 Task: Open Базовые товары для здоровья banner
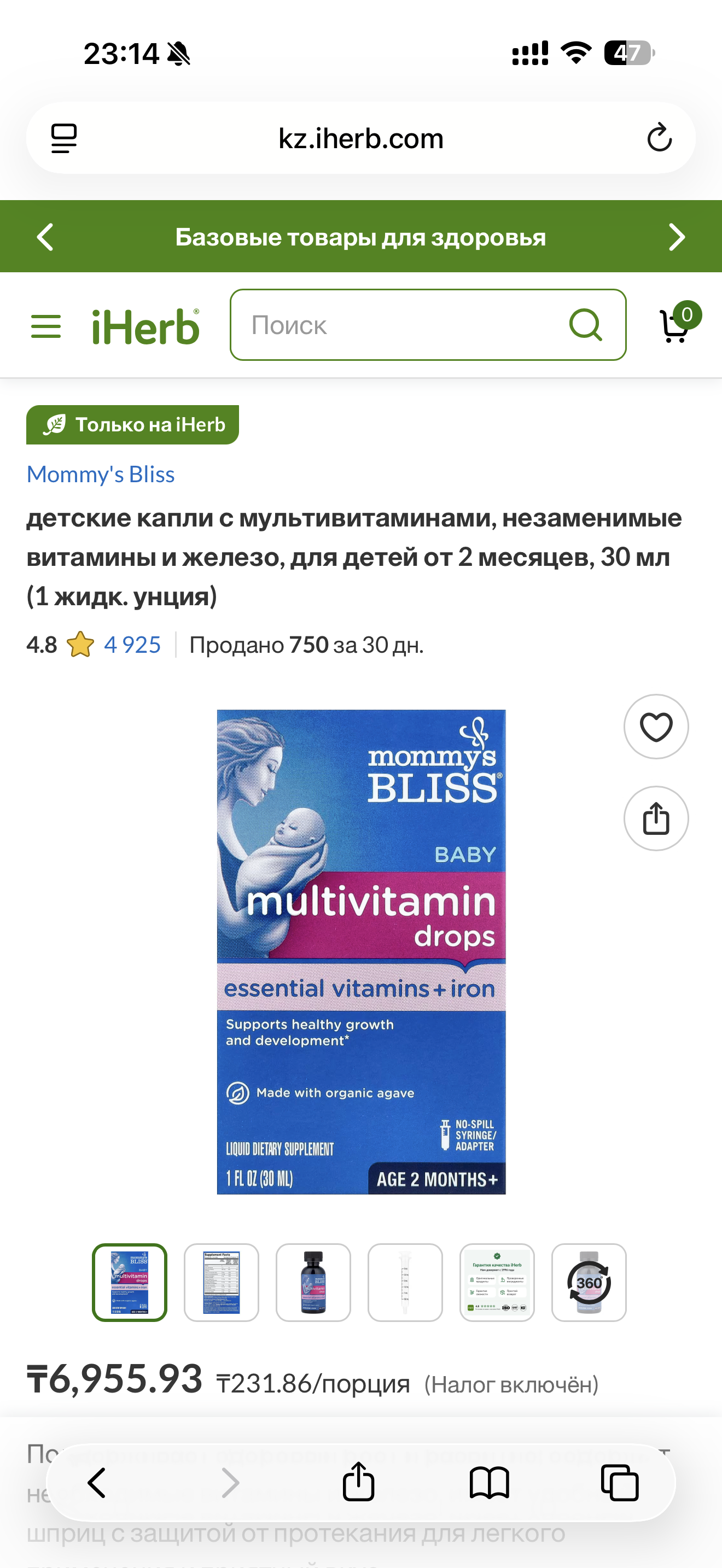[x=360, y=237]
